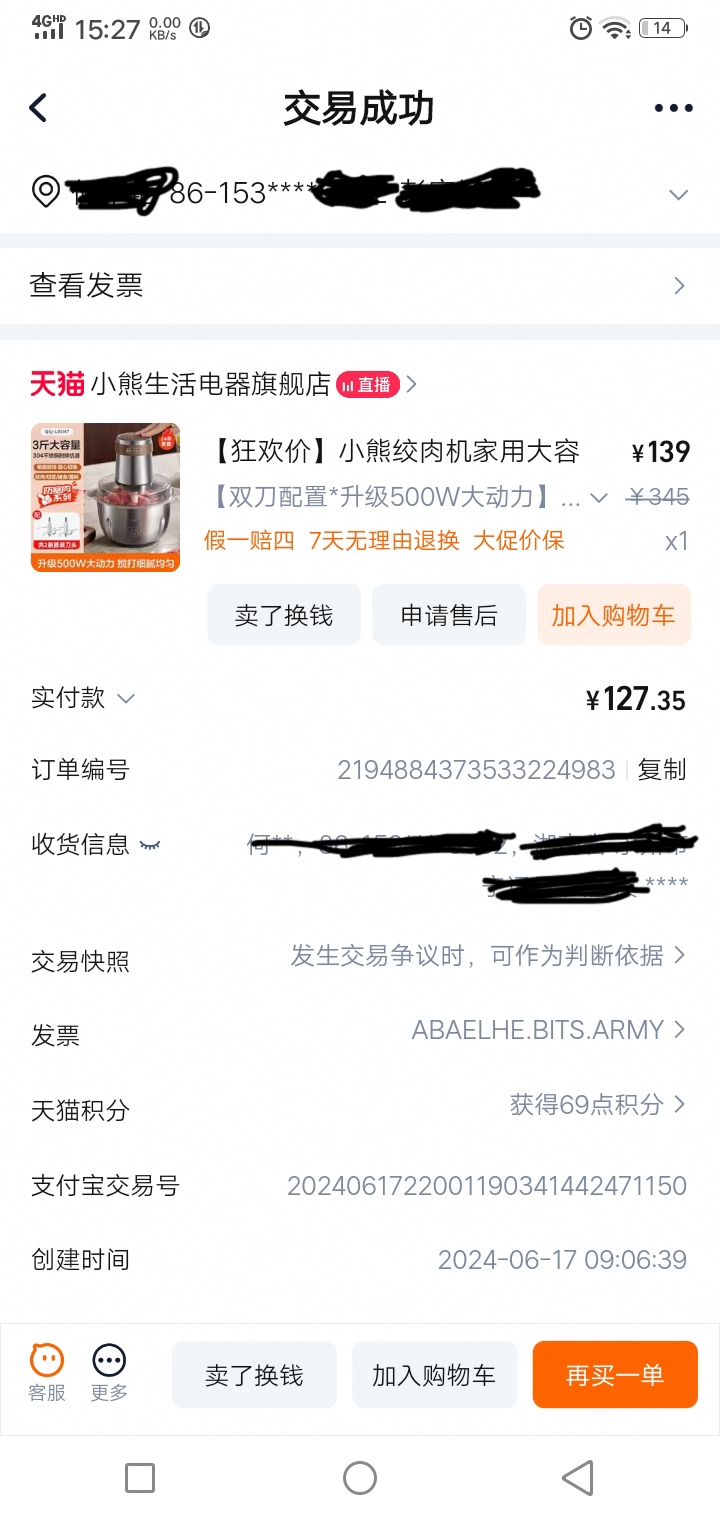Open the three-dot overflow menu
720x1520 pixels.
click(x=673, y=108)
